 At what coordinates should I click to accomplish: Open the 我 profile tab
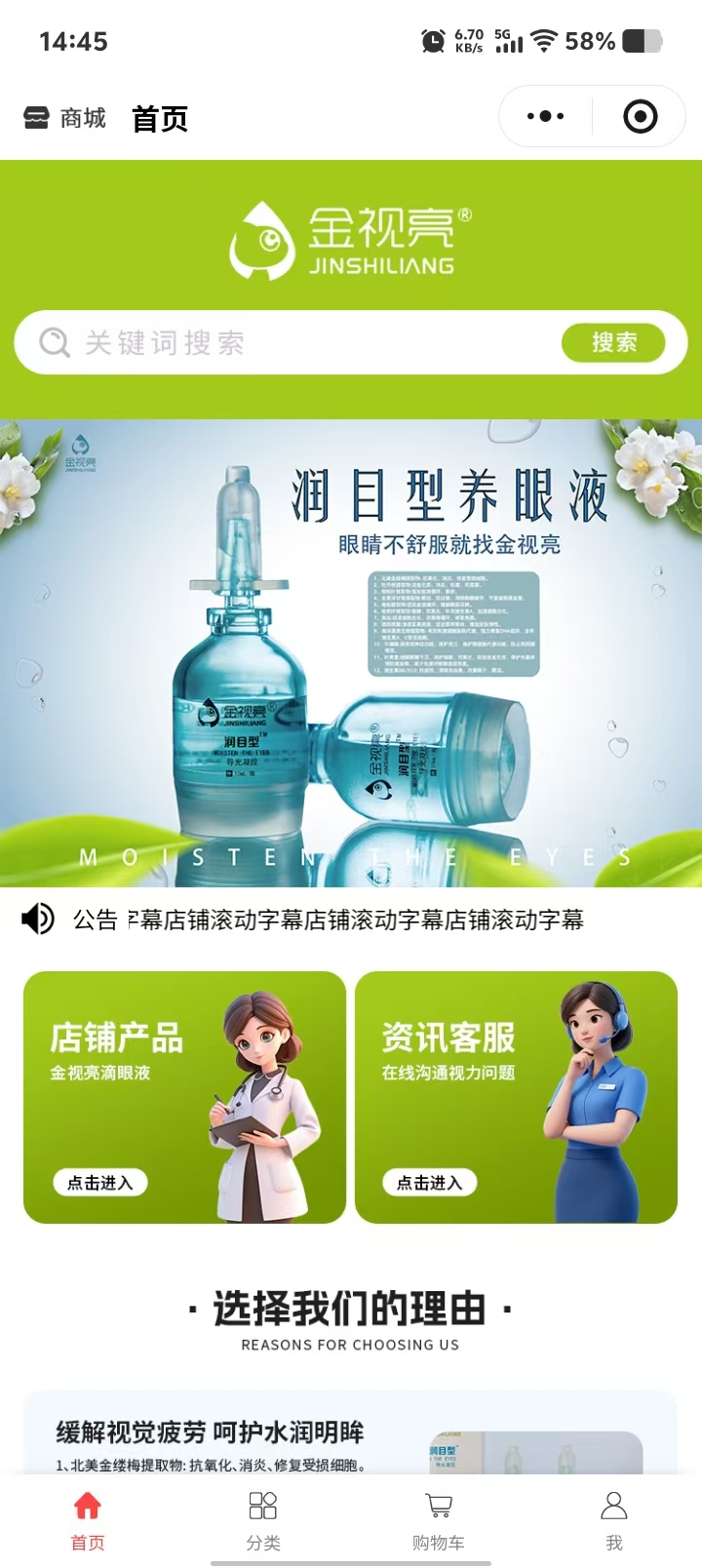[613, 1519]
